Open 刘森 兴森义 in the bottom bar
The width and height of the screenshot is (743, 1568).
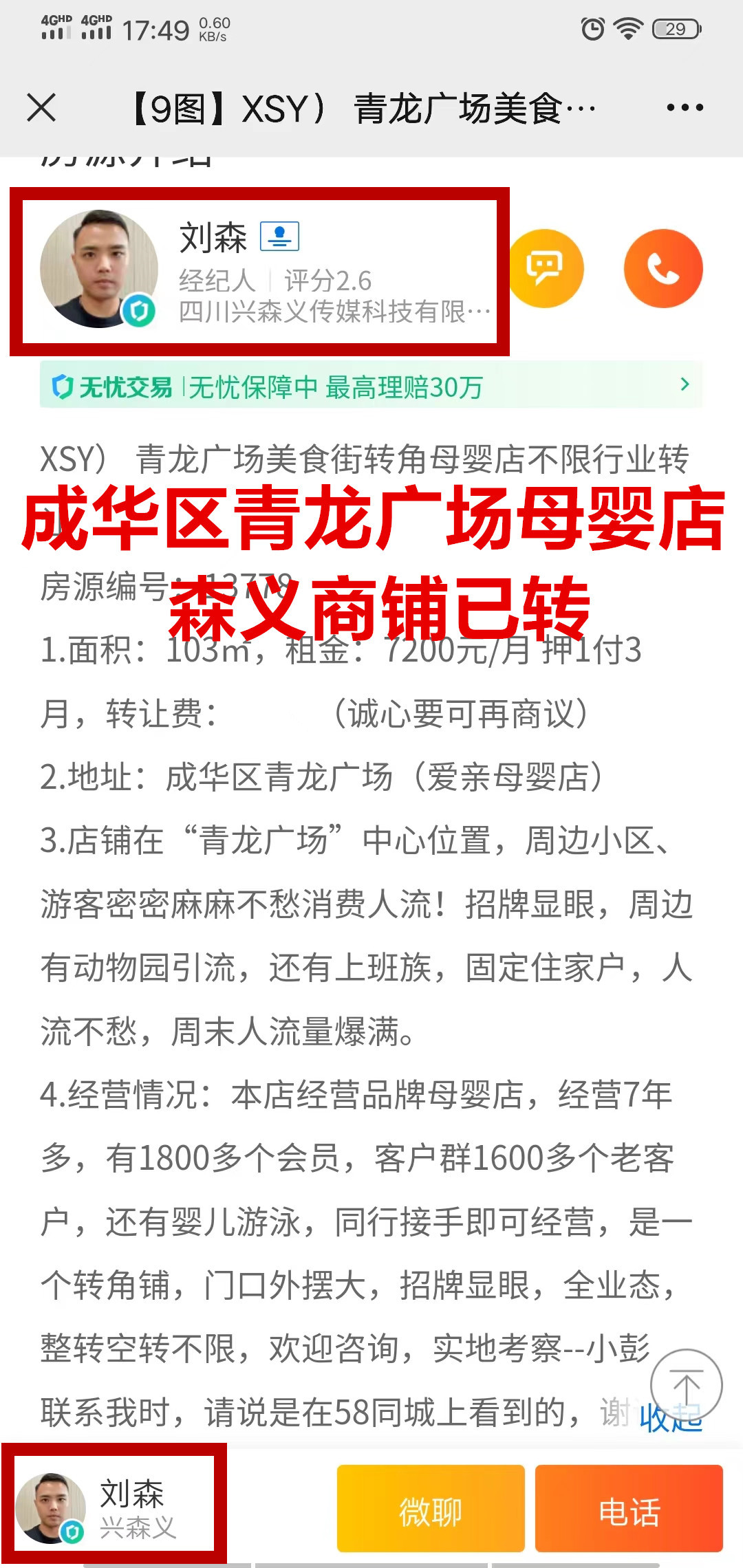114,1507
